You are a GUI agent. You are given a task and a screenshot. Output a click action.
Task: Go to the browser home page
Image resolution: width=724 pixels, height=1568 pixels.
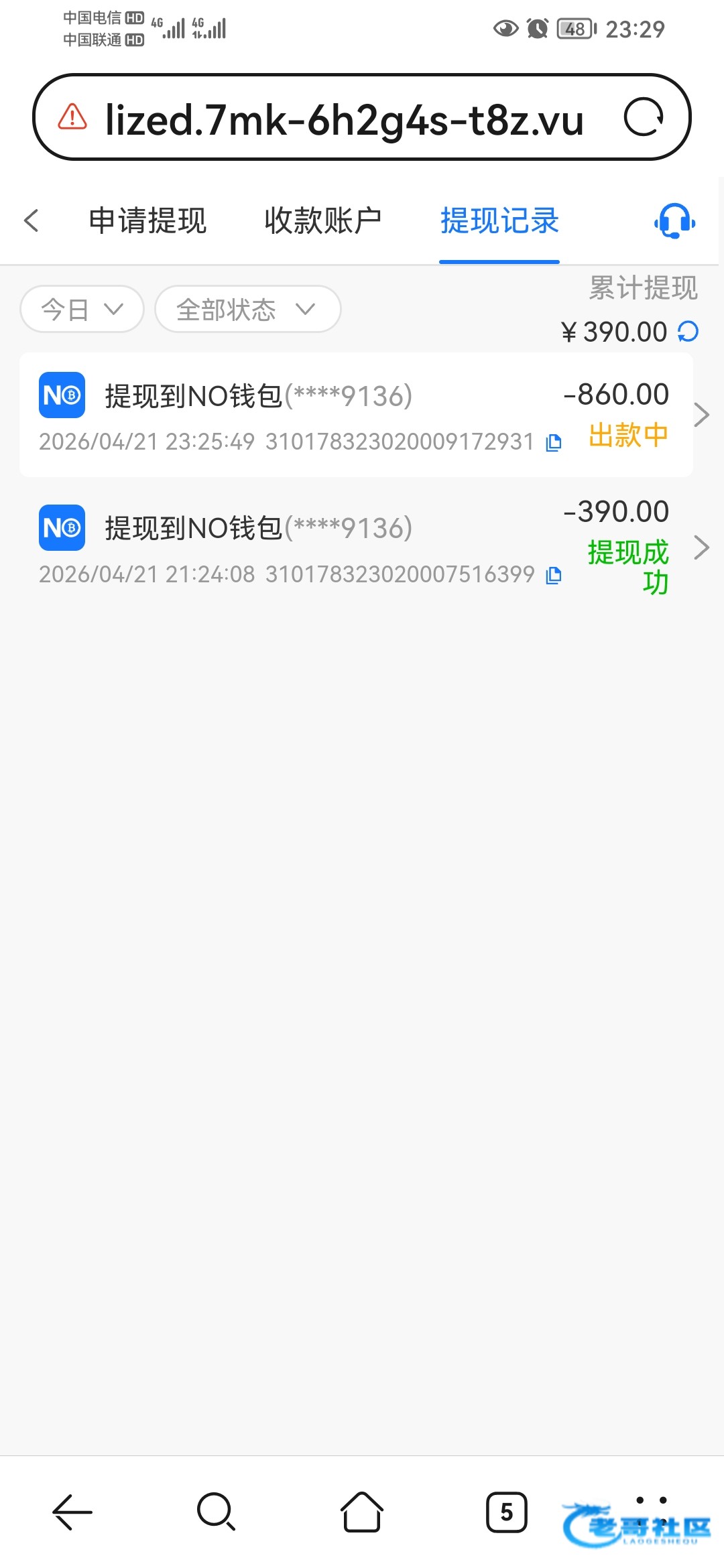point(362,1512)
